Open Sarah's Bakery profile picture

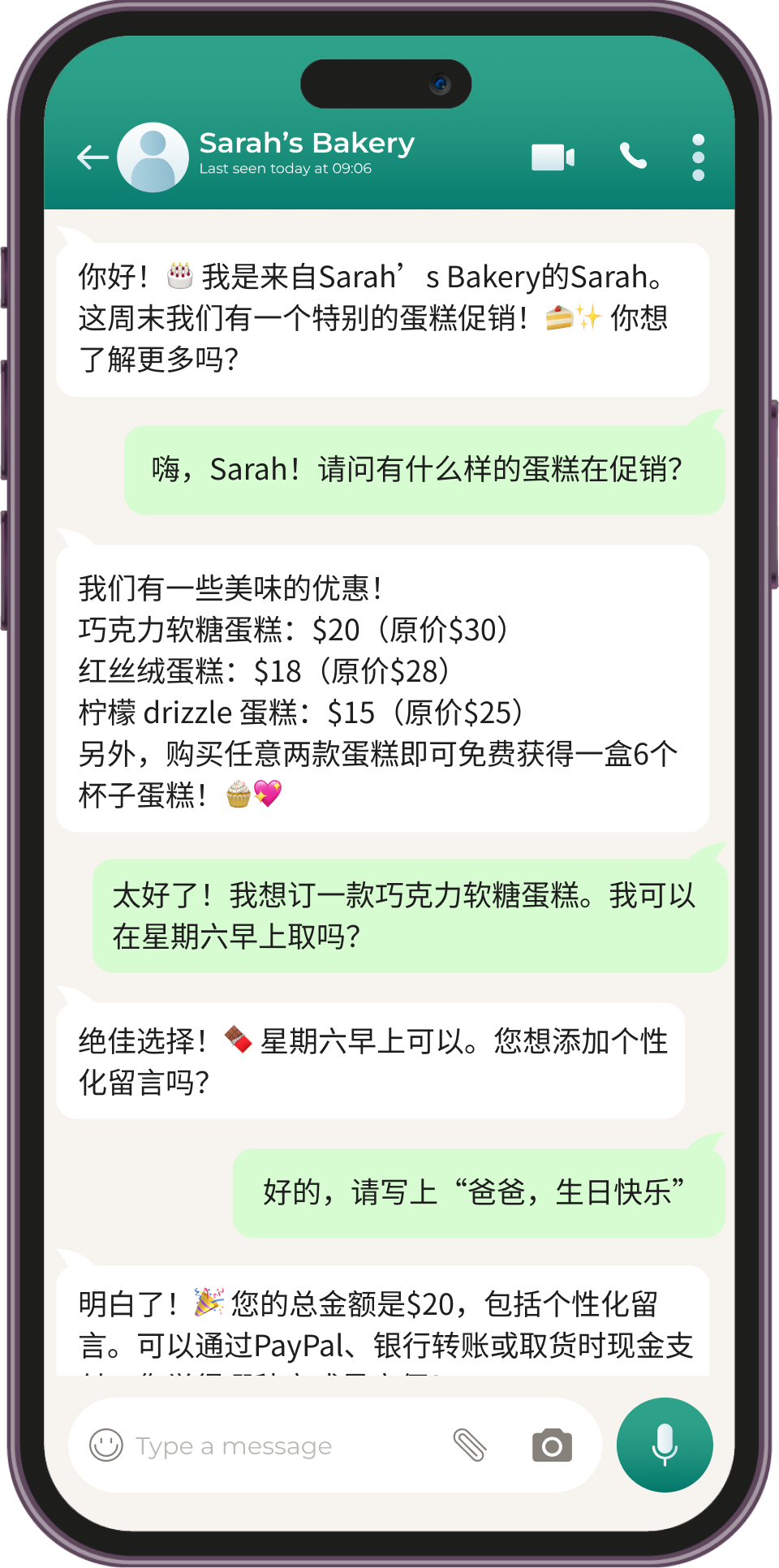pos(153,157)
